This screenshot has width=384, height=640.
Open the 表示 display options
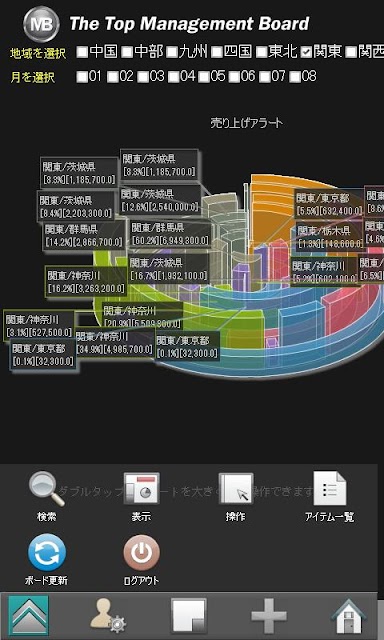[x=141, y=496]
